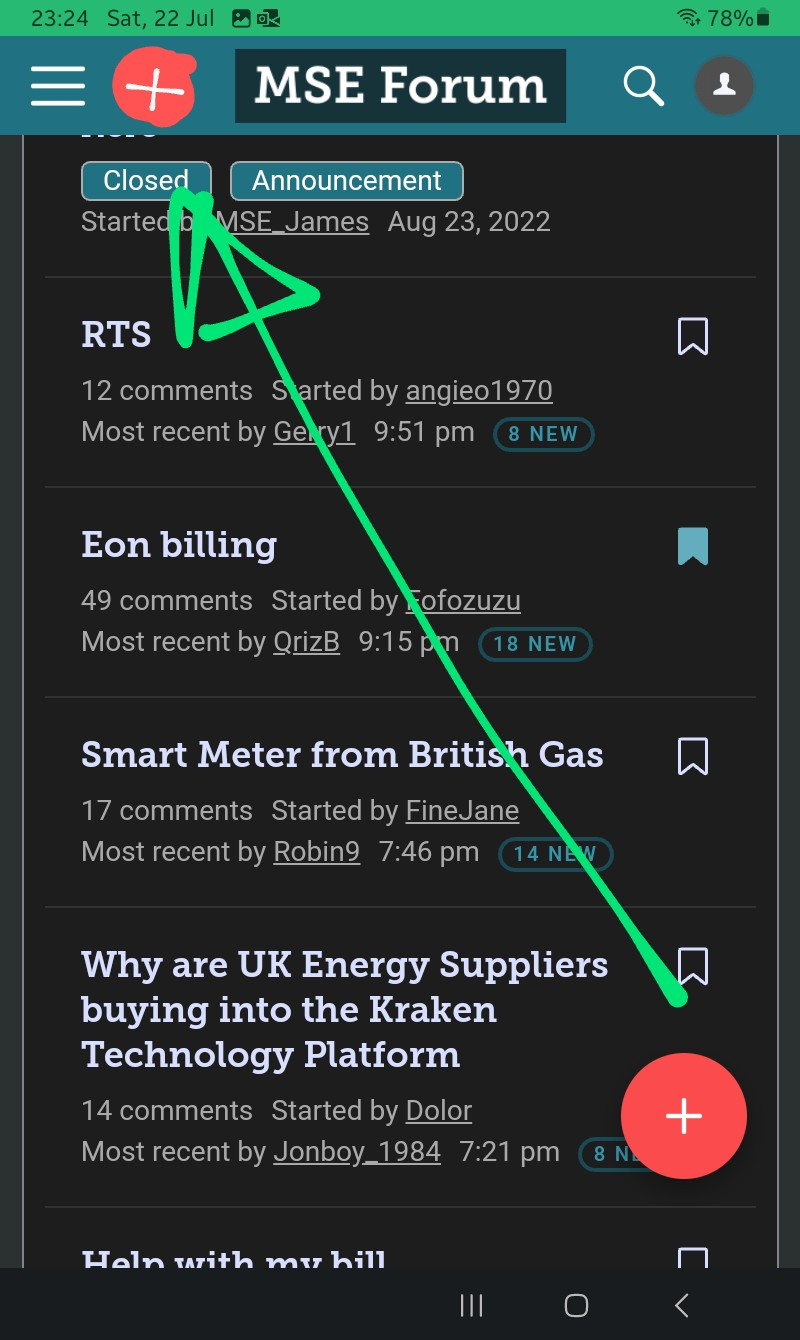Go back using the system back button
Screen dimensions: 800x1340
click(682, 1304)
